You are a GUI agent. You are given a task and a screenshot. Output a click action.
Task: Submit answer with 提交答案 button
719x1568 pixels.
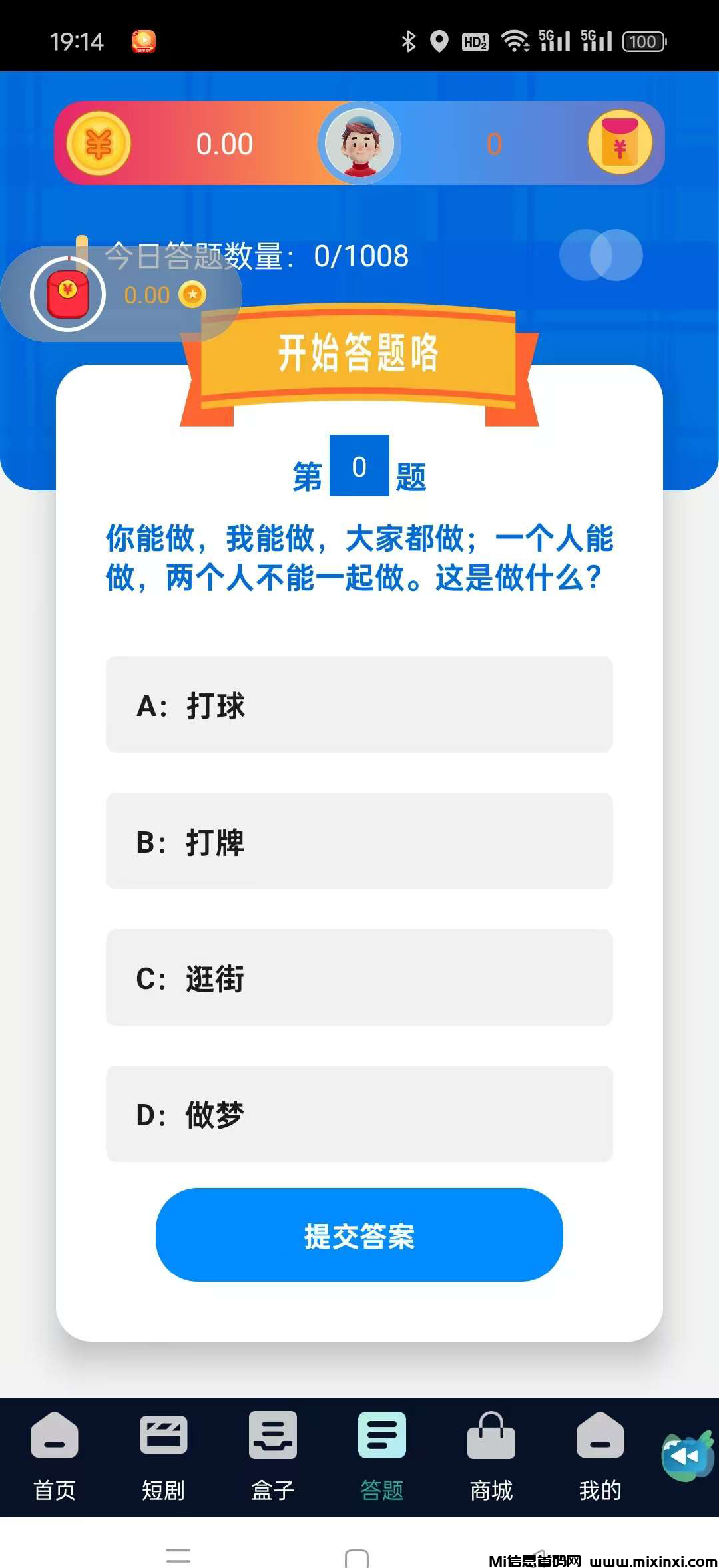(x=359, y=1235)
